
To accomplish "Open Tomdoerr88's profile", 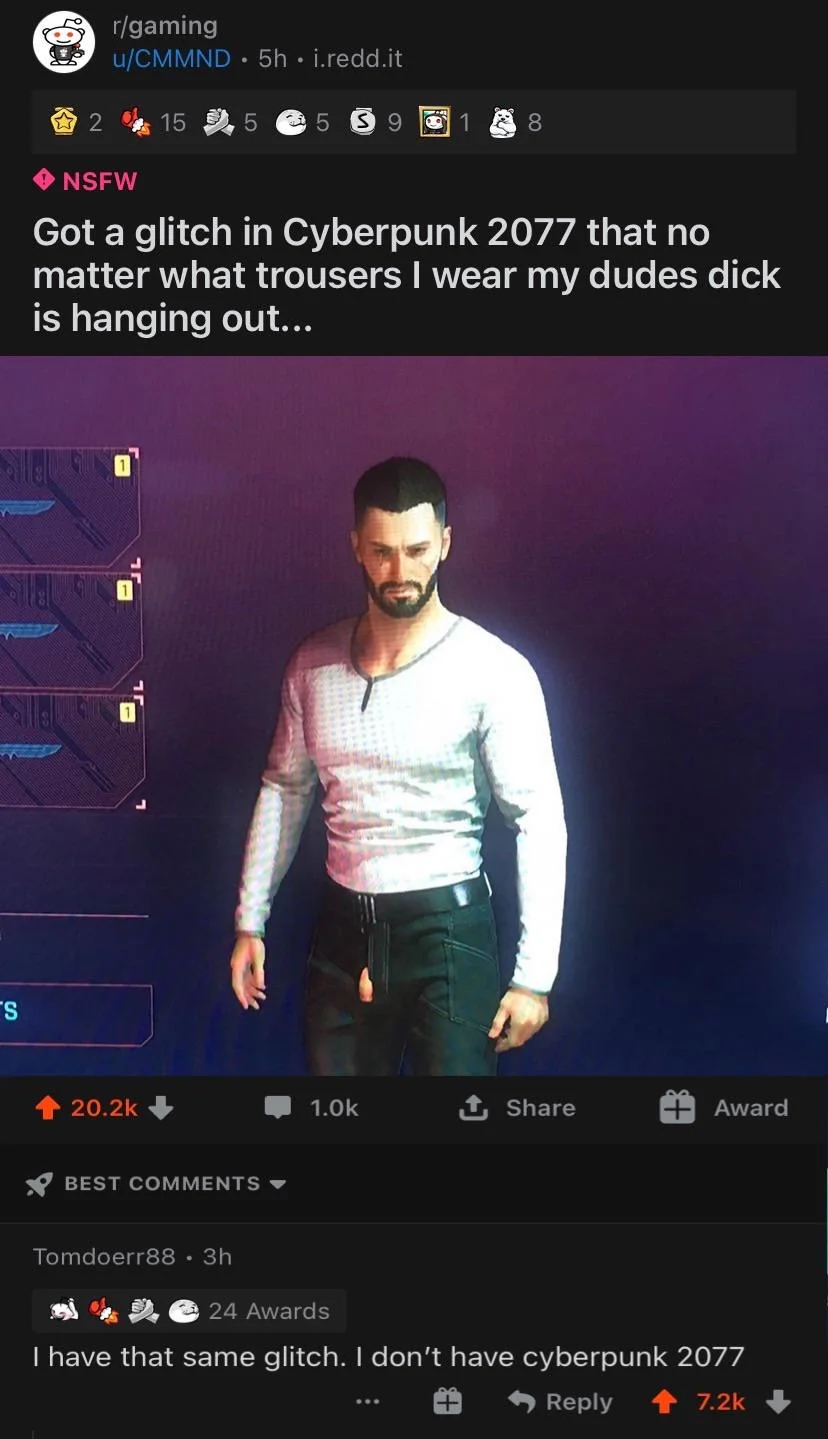I will pyautogui.click(x=104, y=1256).
